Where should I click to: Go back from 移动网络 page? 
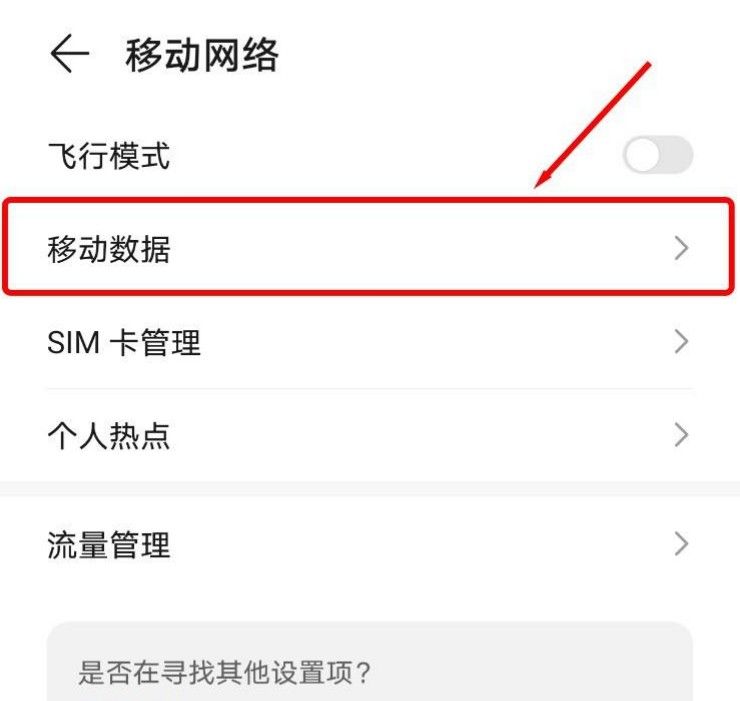point(69,55)
